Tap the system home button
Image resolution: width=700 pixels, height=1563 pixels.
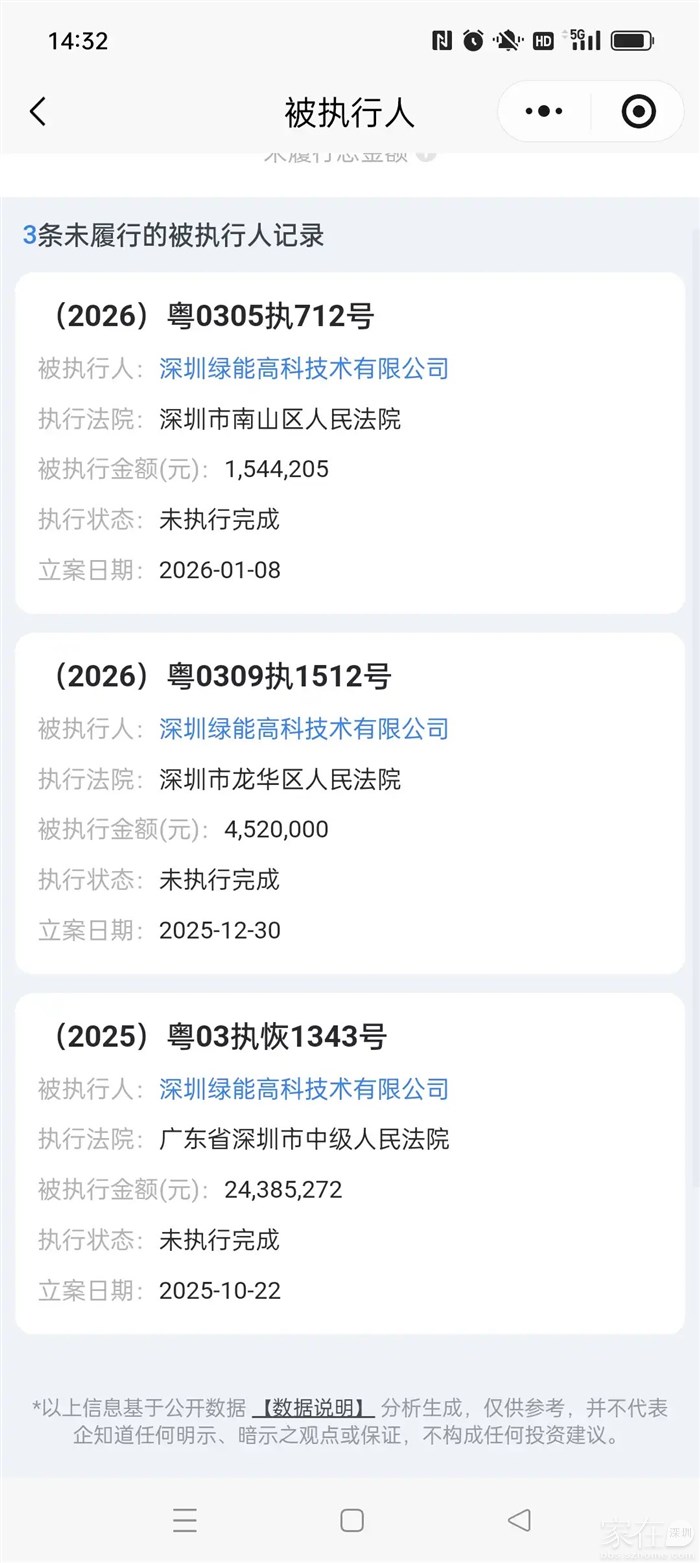point(352,1520)
